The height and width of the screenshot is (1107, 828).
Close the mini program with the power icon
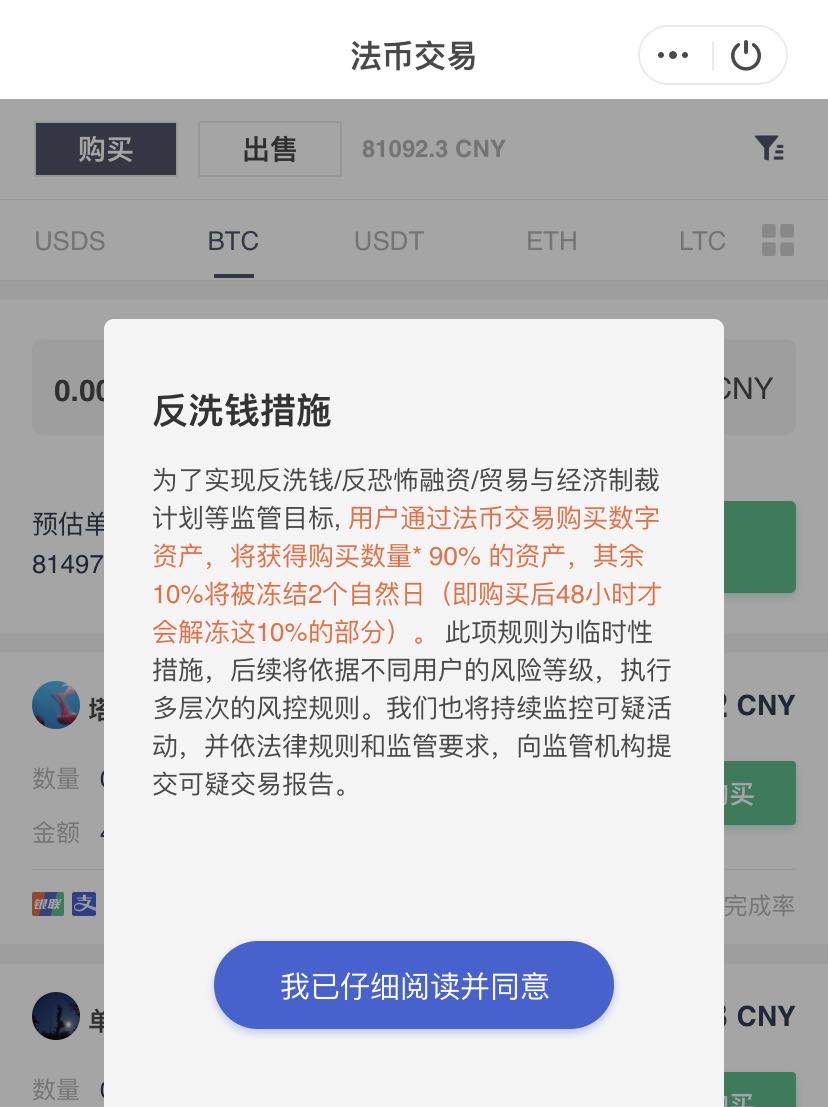pyautogui.click(x=746, y=55)
